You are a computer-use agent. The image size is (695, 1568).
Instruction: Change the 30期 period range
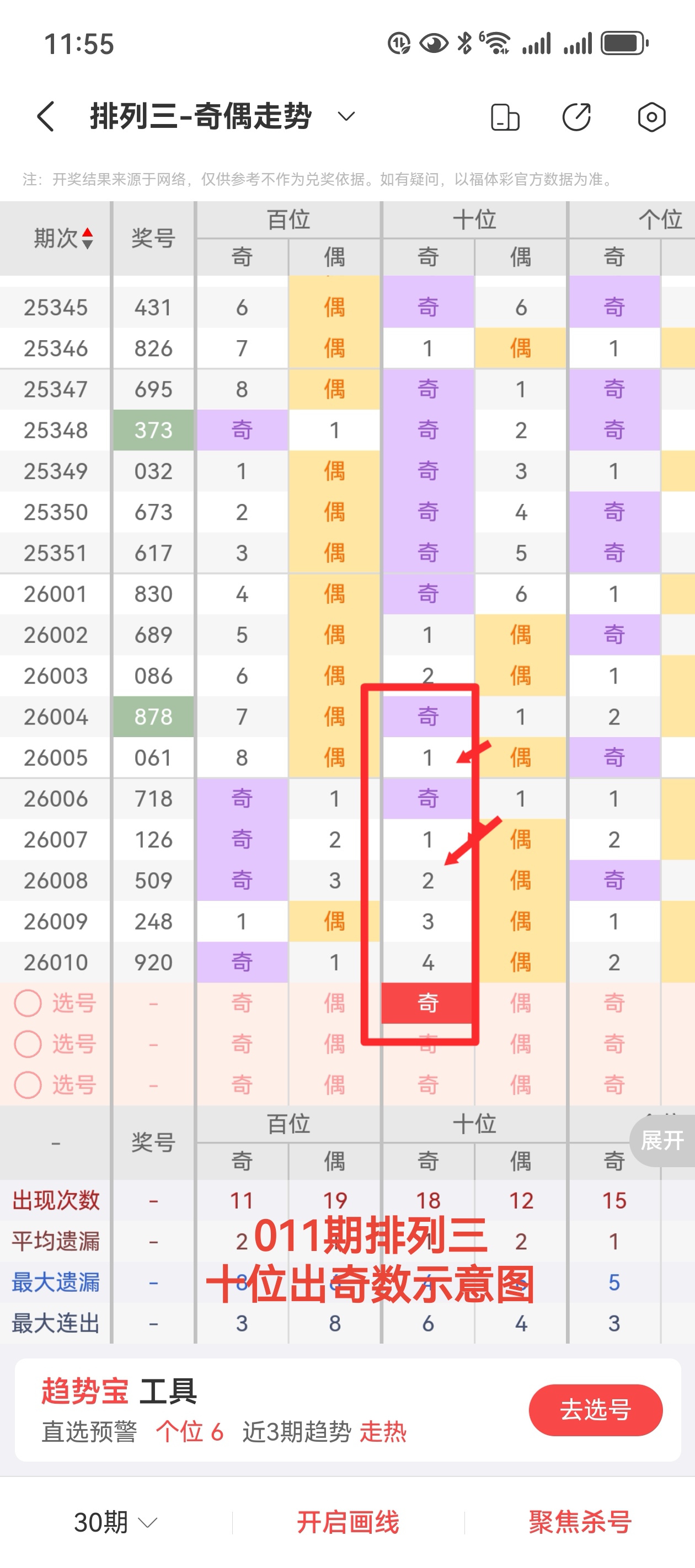tap(115, 1522)
